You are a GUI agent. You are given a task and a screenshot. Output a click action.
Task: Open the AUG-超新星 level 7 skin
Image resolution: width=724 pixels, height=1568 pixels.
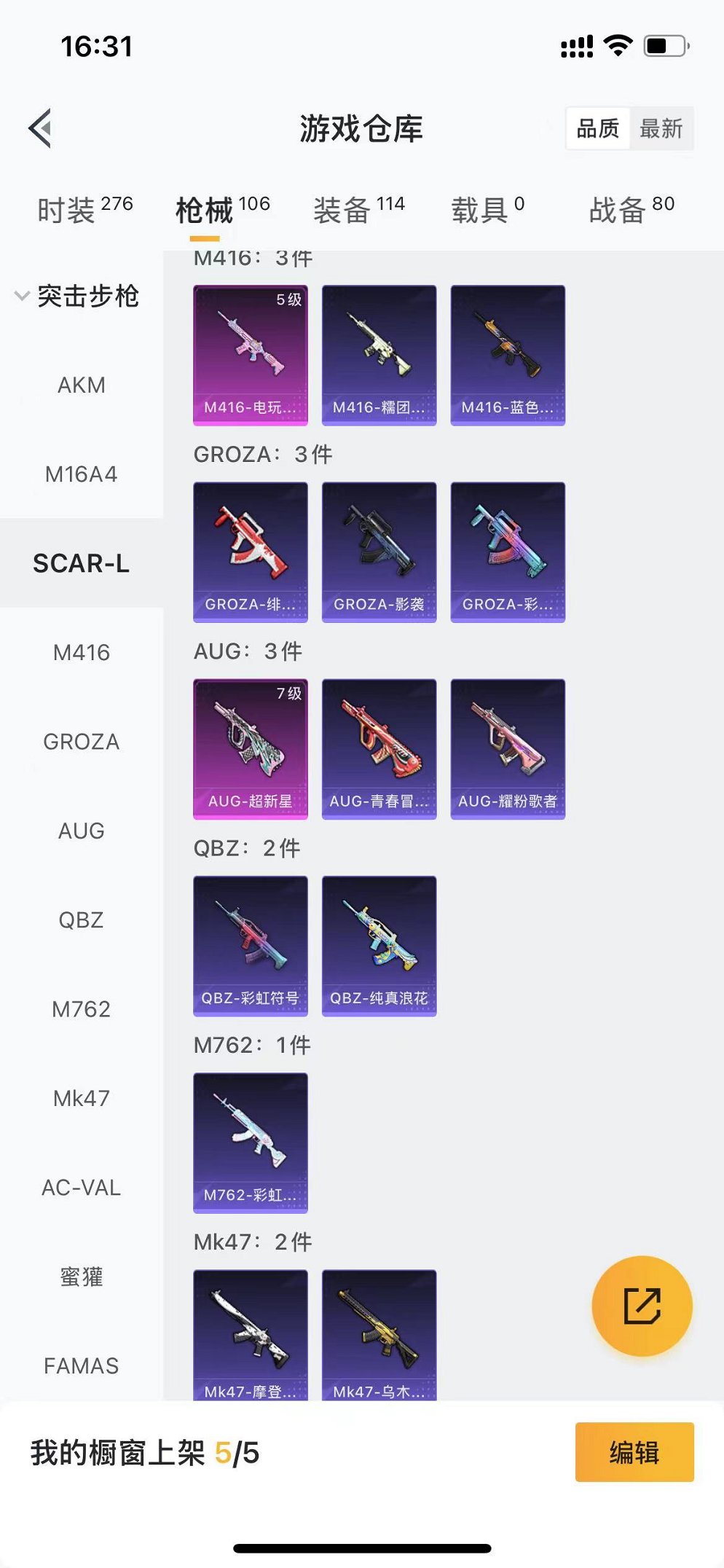pyautogui.click(x=250, y=748)
